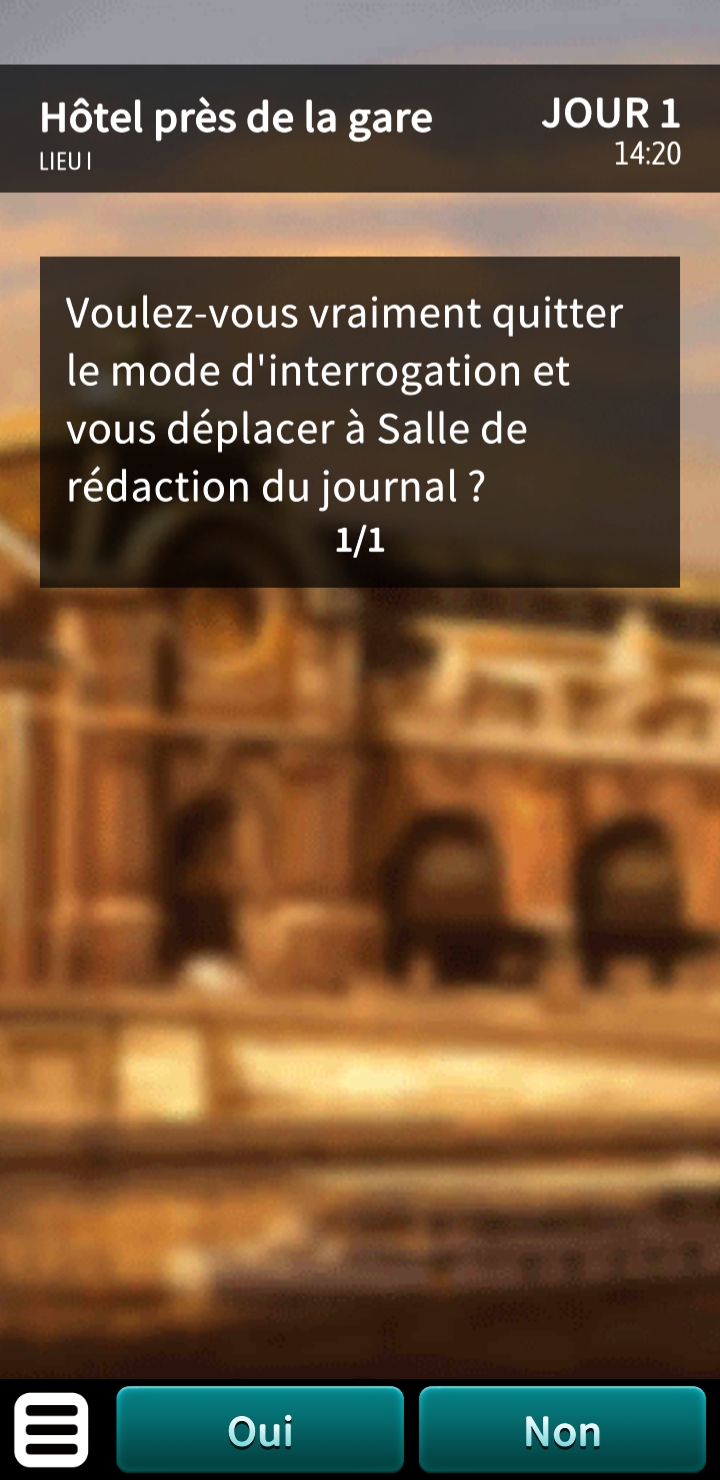The image size is (720, 1480).
Task: Open the game menu icon
Action: [51, 1430]
